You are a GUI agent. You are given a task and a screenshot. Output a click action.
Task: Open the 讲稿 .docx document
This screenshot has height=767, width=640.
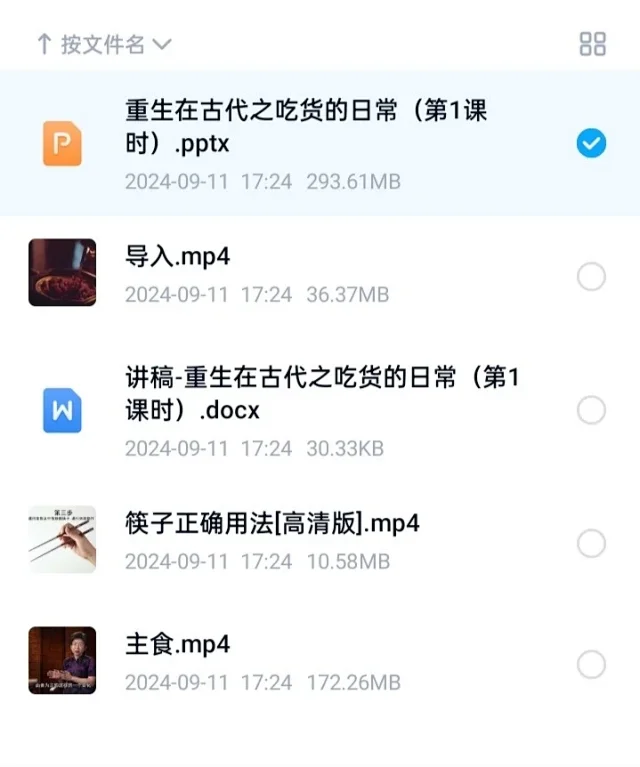point(322,394)
